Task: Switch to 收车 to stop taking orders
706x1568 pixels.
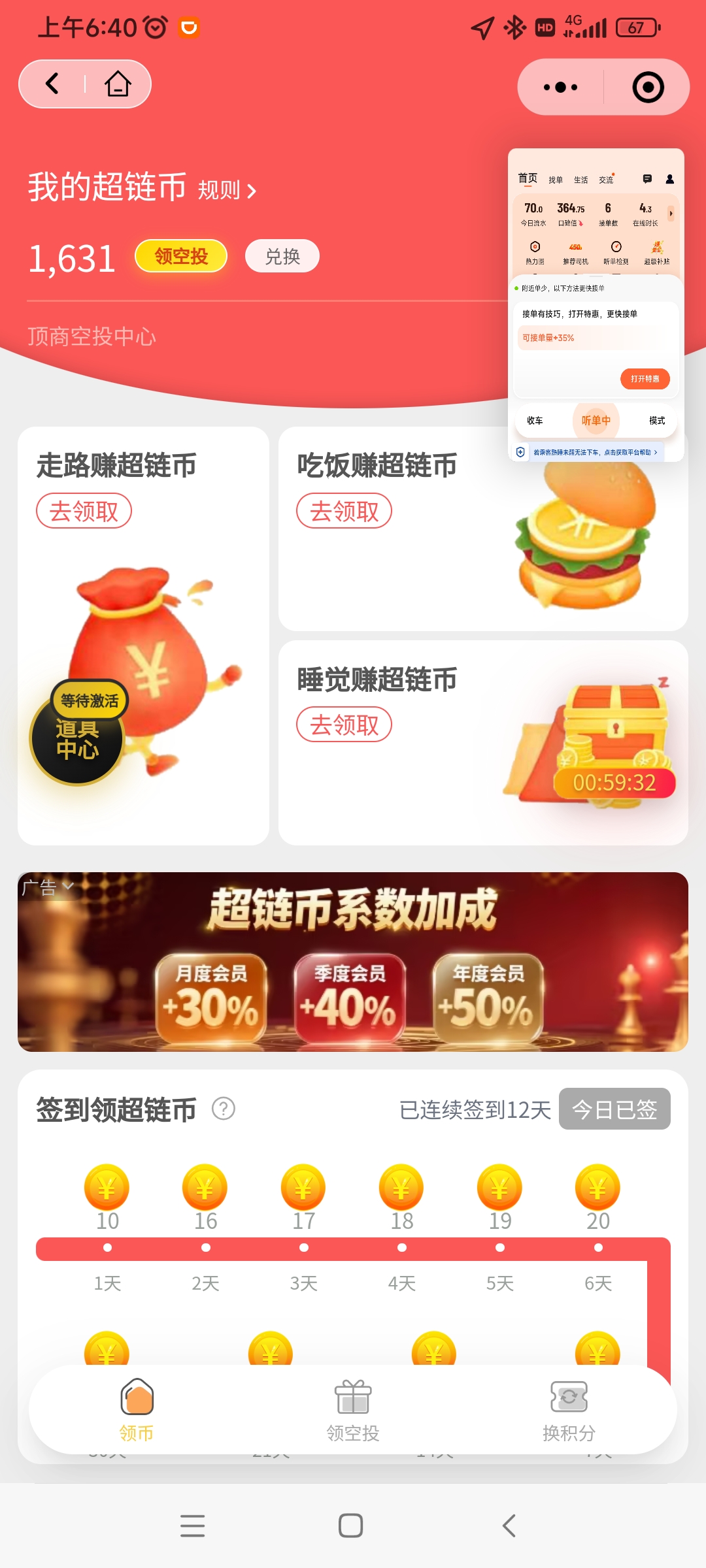Action: tap(536, 421)
